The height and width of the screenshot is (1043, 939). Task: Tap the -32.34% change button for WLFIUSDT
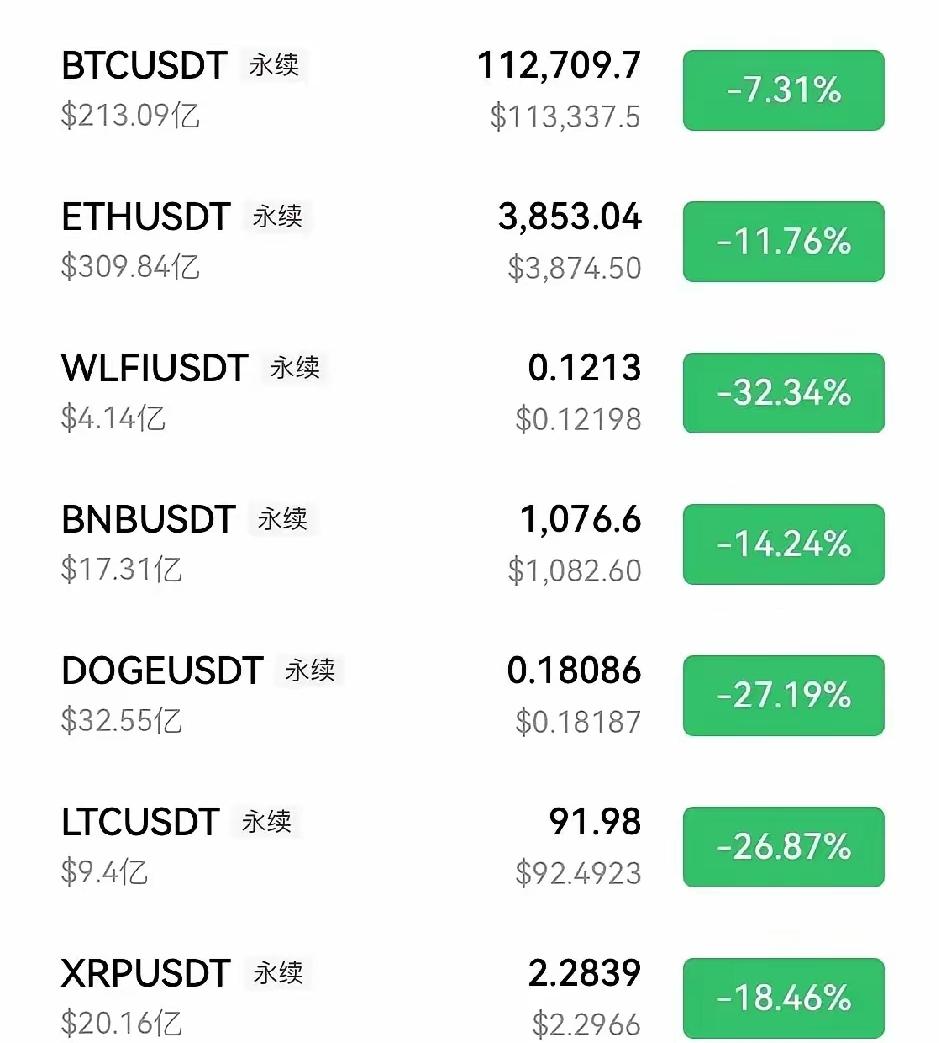tap(783, 393)
